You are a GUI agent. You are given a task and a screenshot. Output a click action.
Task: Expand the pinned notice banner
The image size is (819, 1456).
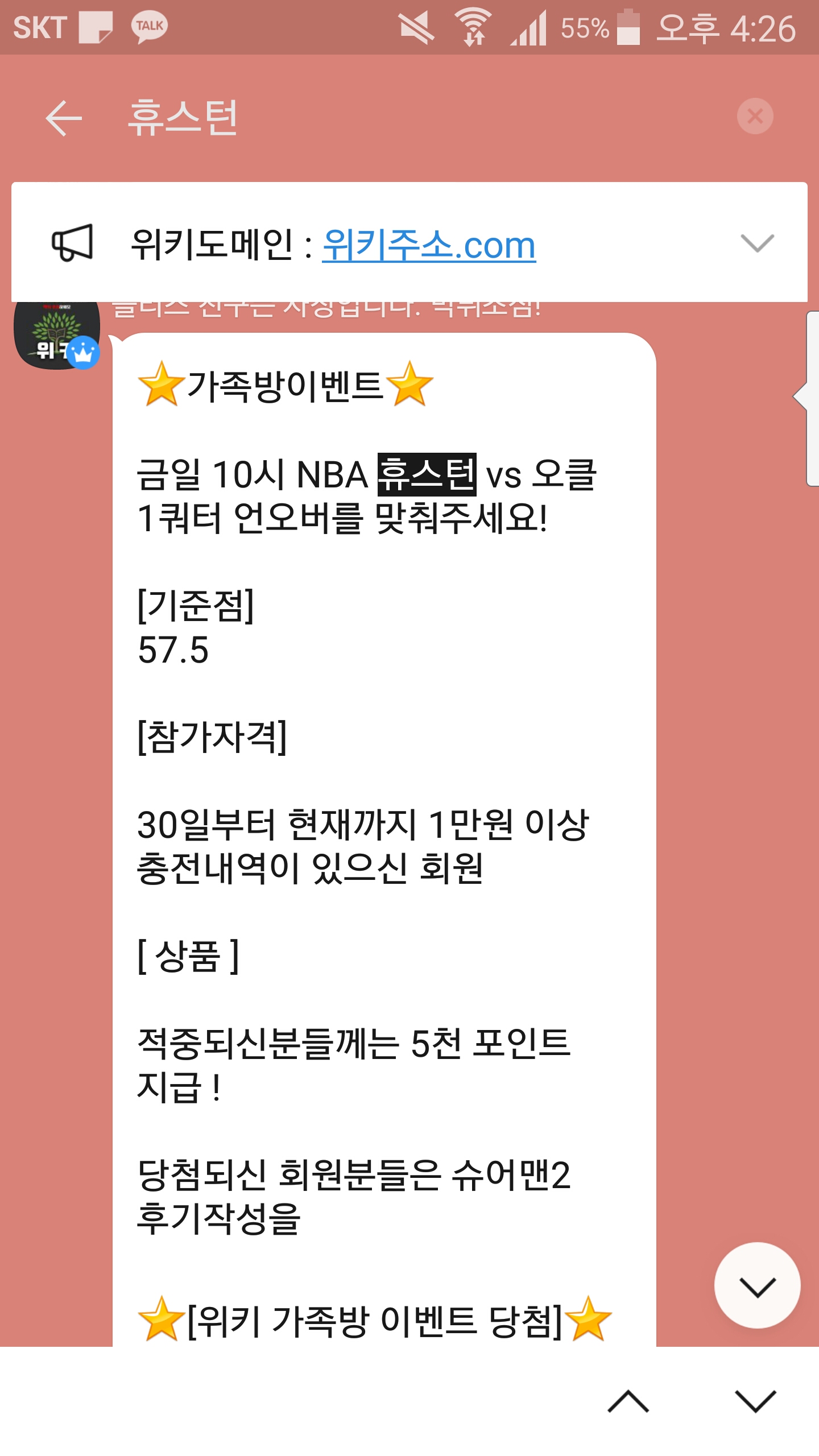coord(757,243)
